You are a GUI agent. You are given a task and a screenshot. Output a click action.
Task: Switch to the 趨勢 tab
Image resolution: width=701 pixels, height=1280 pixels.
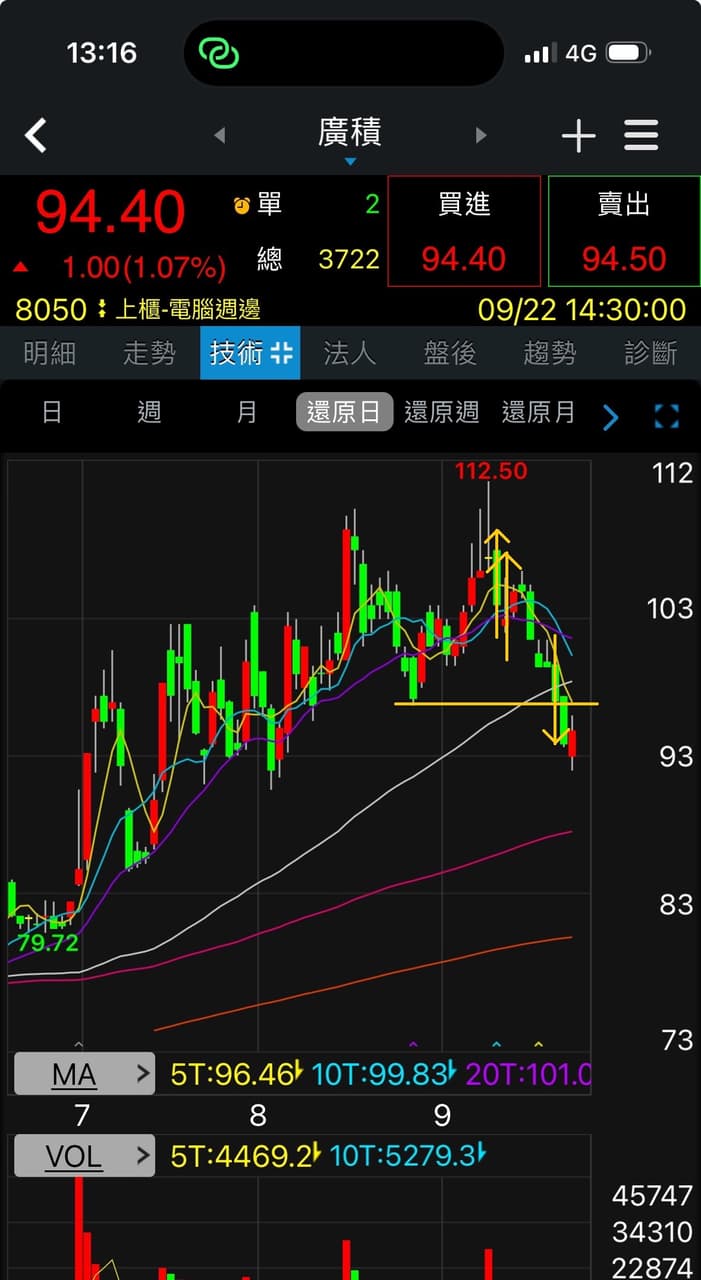[x=549, y=353]
